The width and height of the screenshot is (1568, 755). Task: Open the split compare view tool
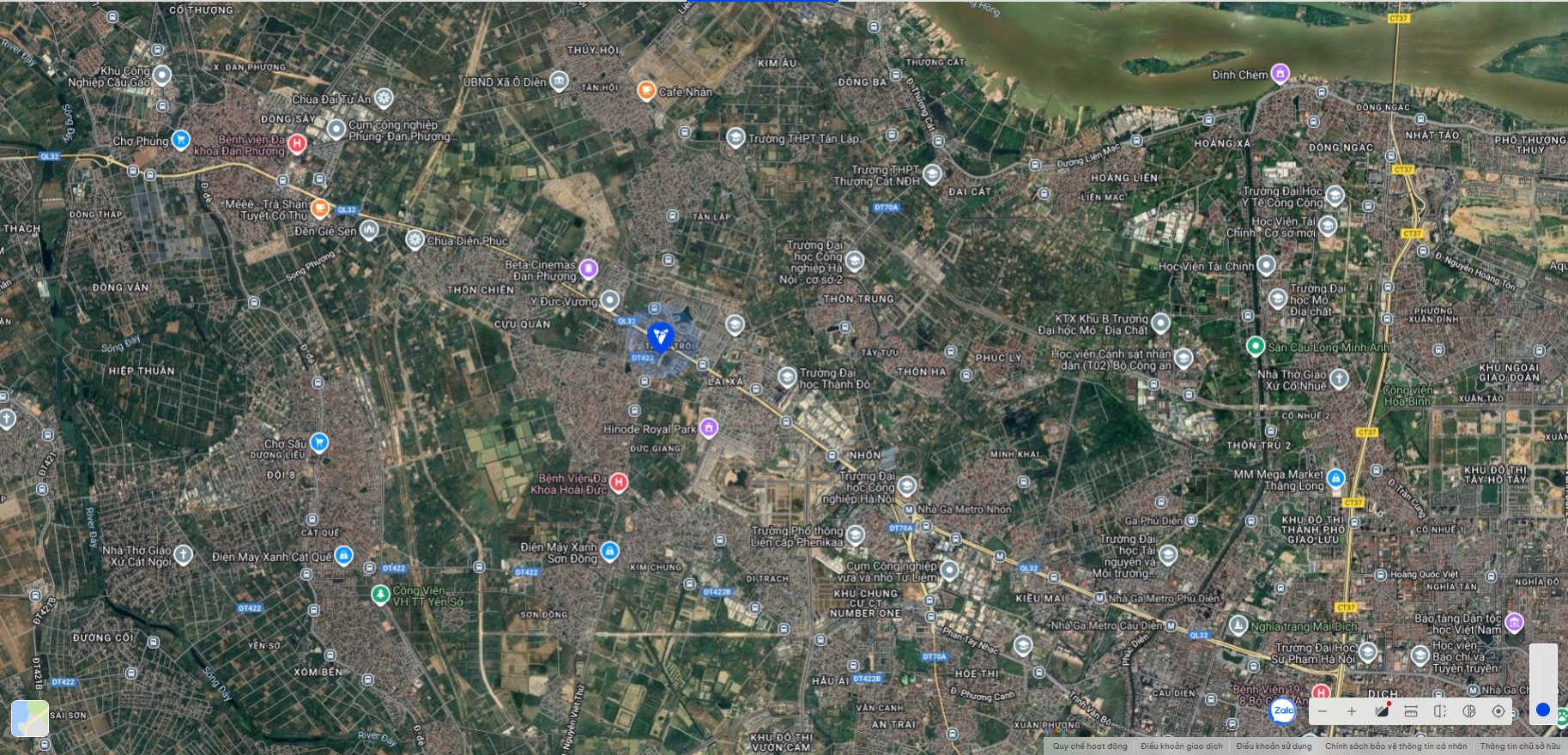click(x=1440, y=711)
